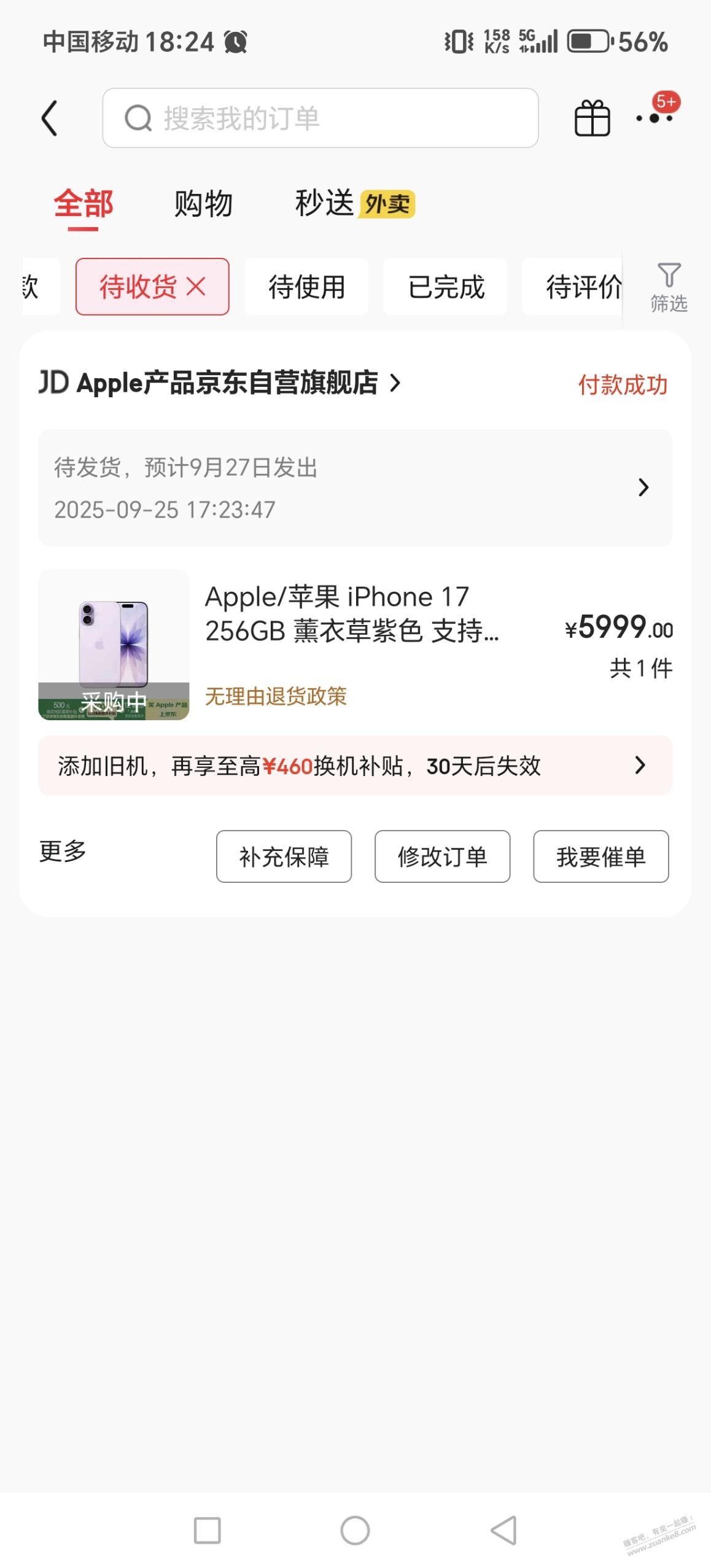Screen dimensions: 711x1568
Task: Open the three-dot more menu
Action: click(x=655, y=118)
